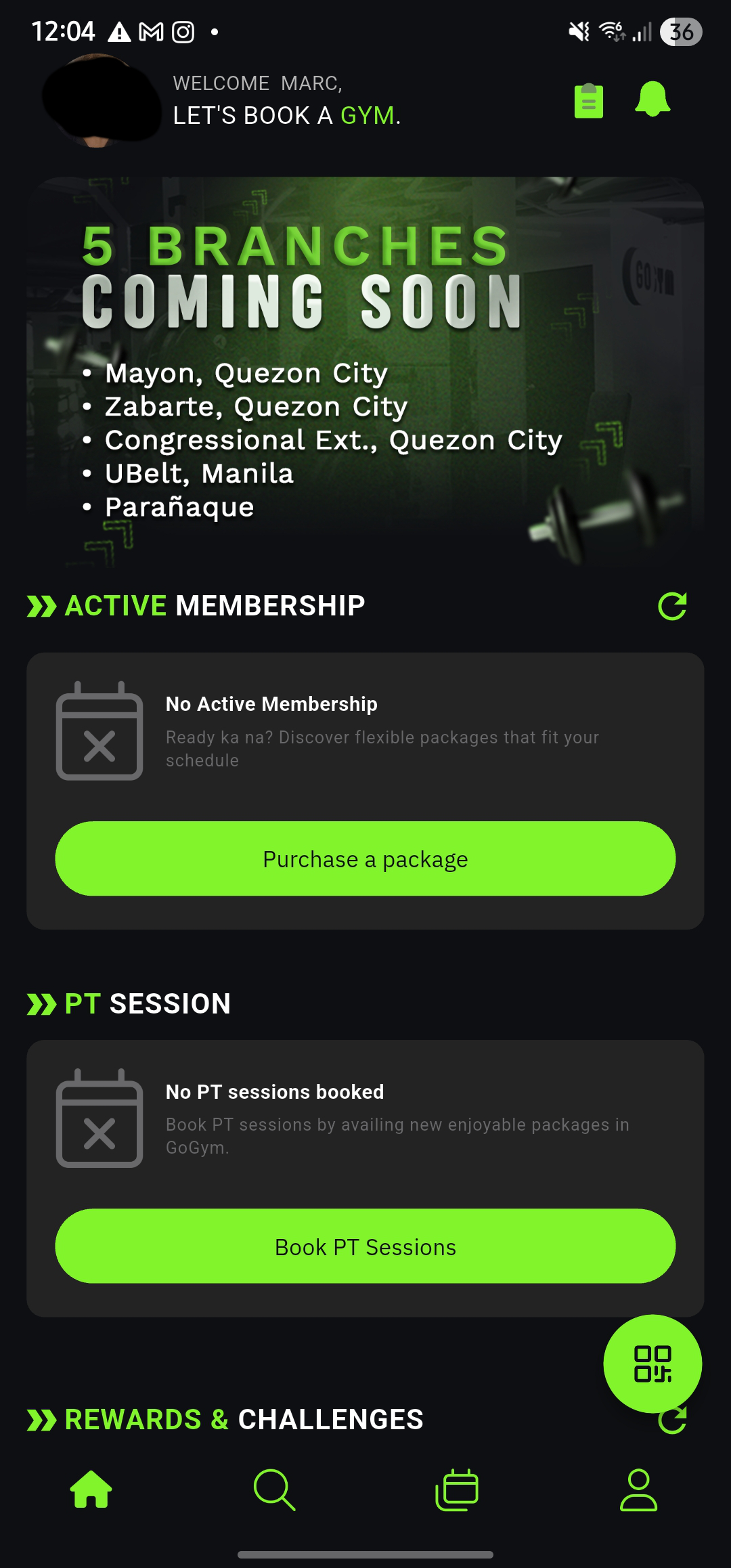Open the QR code scanner button
Viewport: 731px width, 1568px height.
click(652, 1363)
